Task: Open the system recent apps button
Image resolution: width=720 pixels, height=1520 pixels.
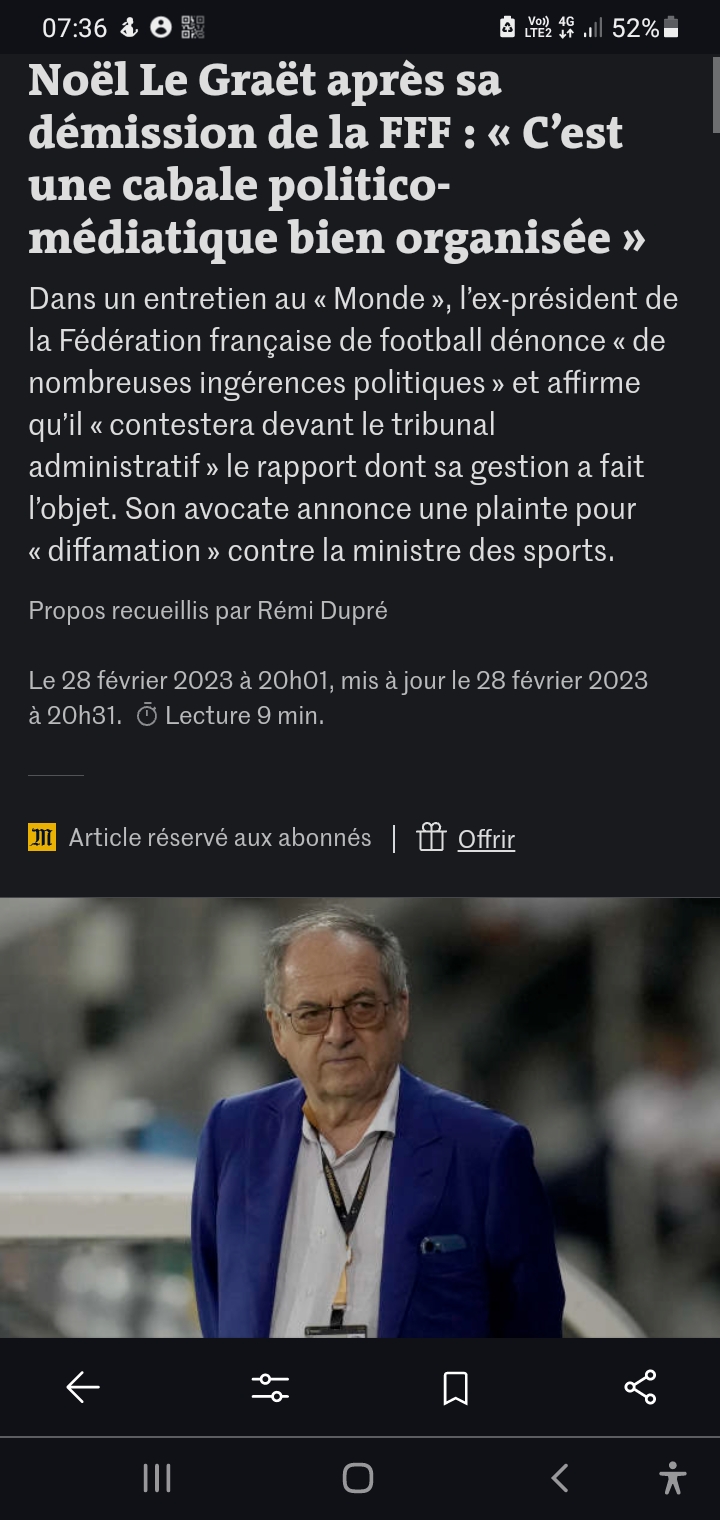Action: [x=157, y=1478]
